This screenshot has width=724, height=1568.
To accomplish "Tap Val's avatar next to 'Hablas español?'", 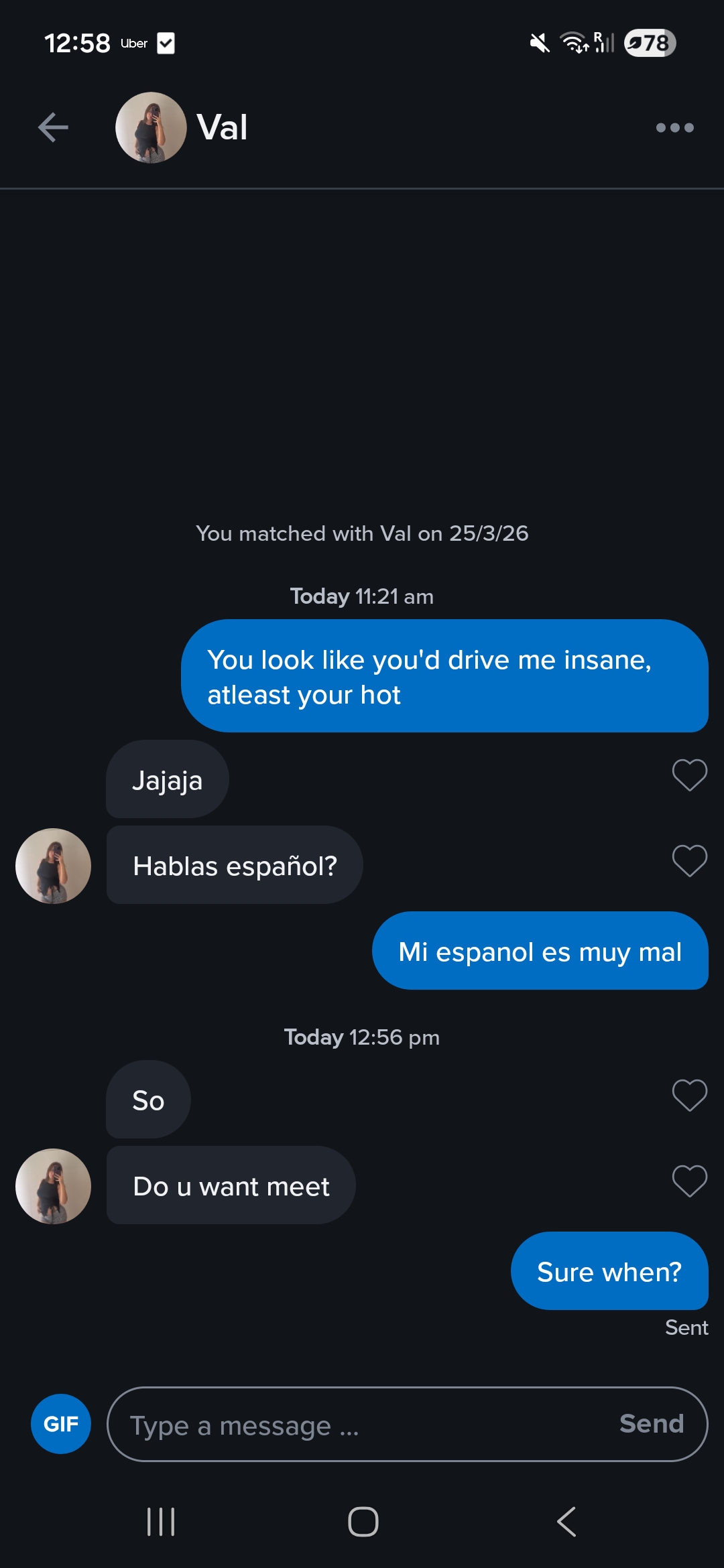I will [52, 866].
